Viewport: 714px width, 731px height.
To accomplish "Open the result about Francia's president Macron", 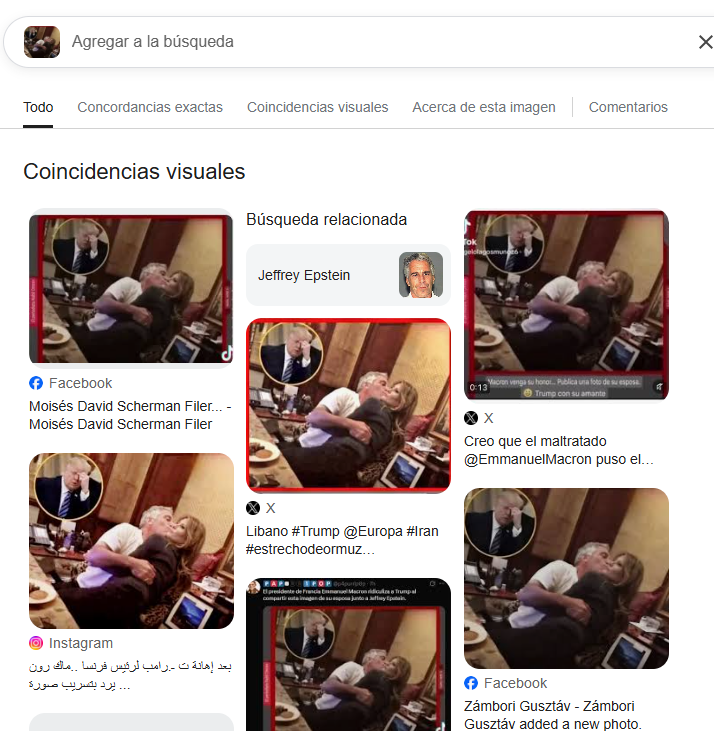I will click(348, 655).
